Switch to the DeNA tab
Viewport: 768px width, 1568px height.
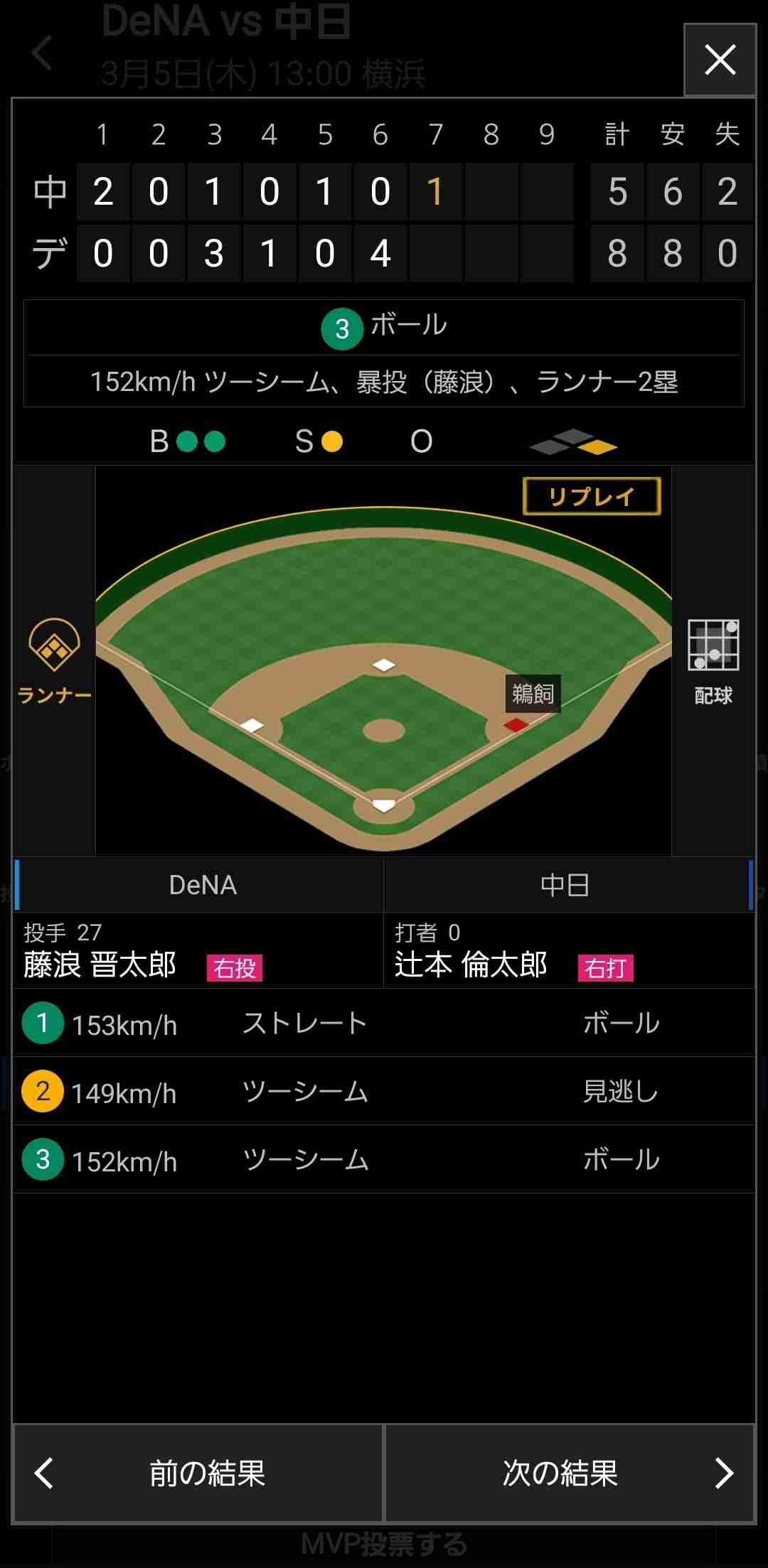(201, 884)
